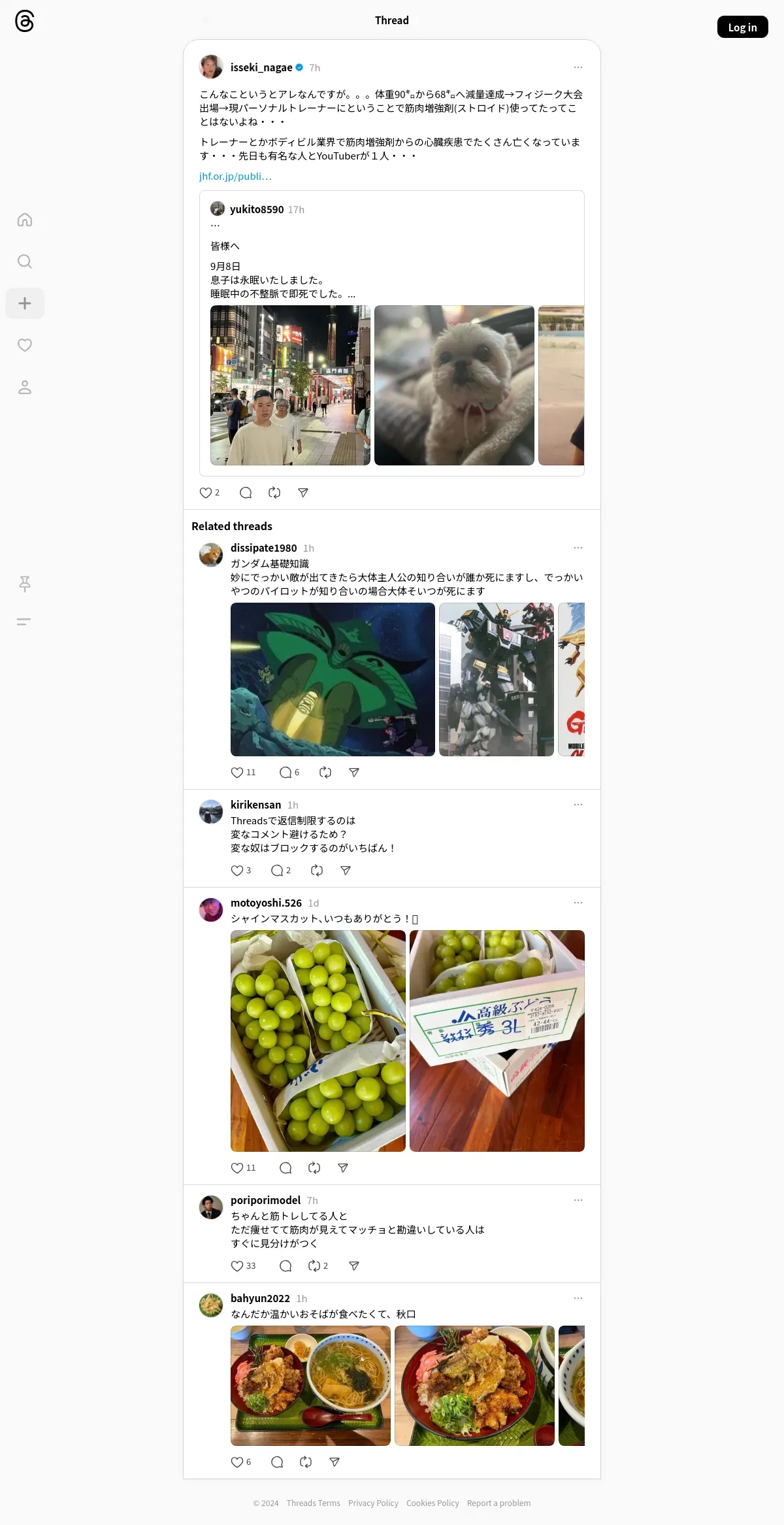Open the search magnifier in sidebar

coord(25,261)
